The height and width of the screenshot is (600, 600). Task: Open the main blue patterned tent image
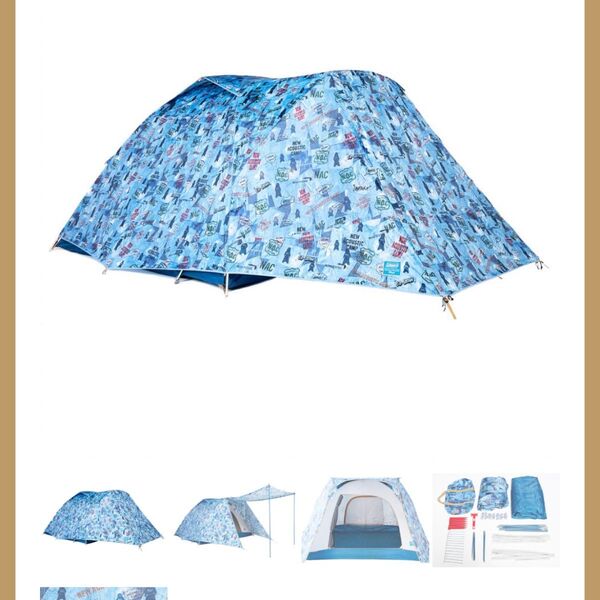coord(298,185)
